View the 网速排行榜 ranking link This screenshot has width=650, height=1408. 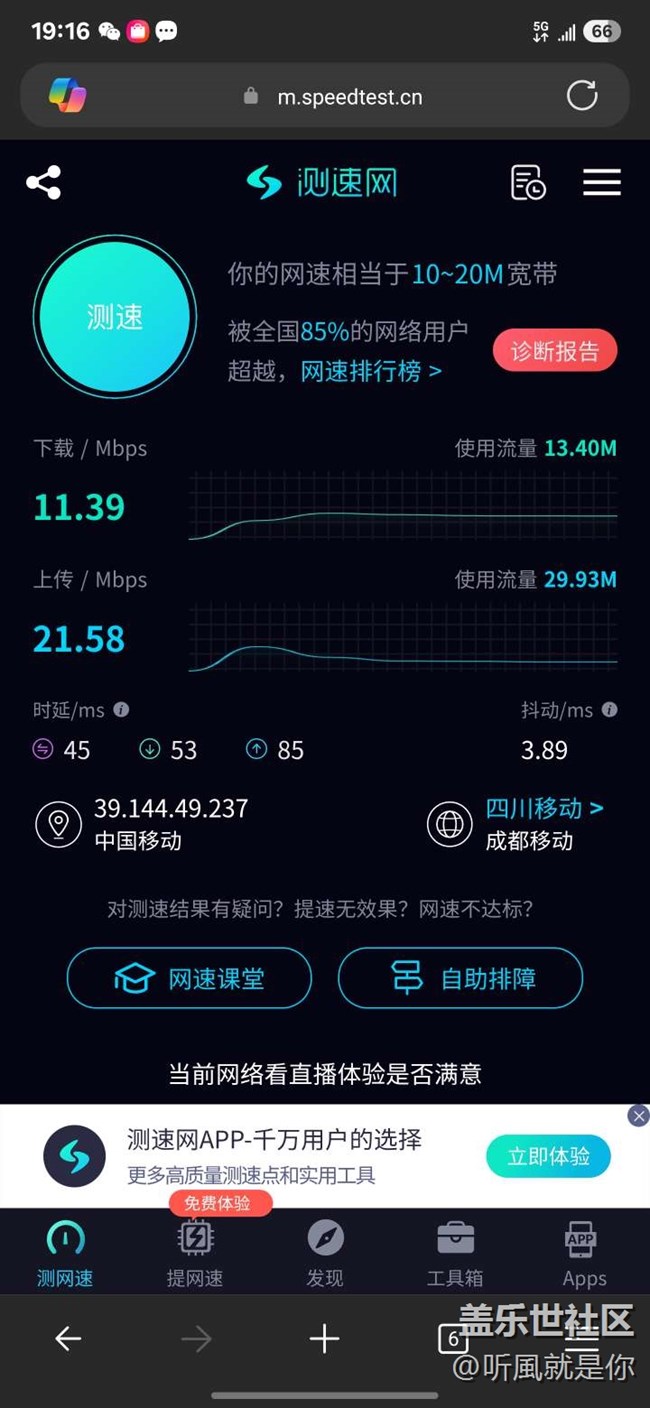click(371, 372)
